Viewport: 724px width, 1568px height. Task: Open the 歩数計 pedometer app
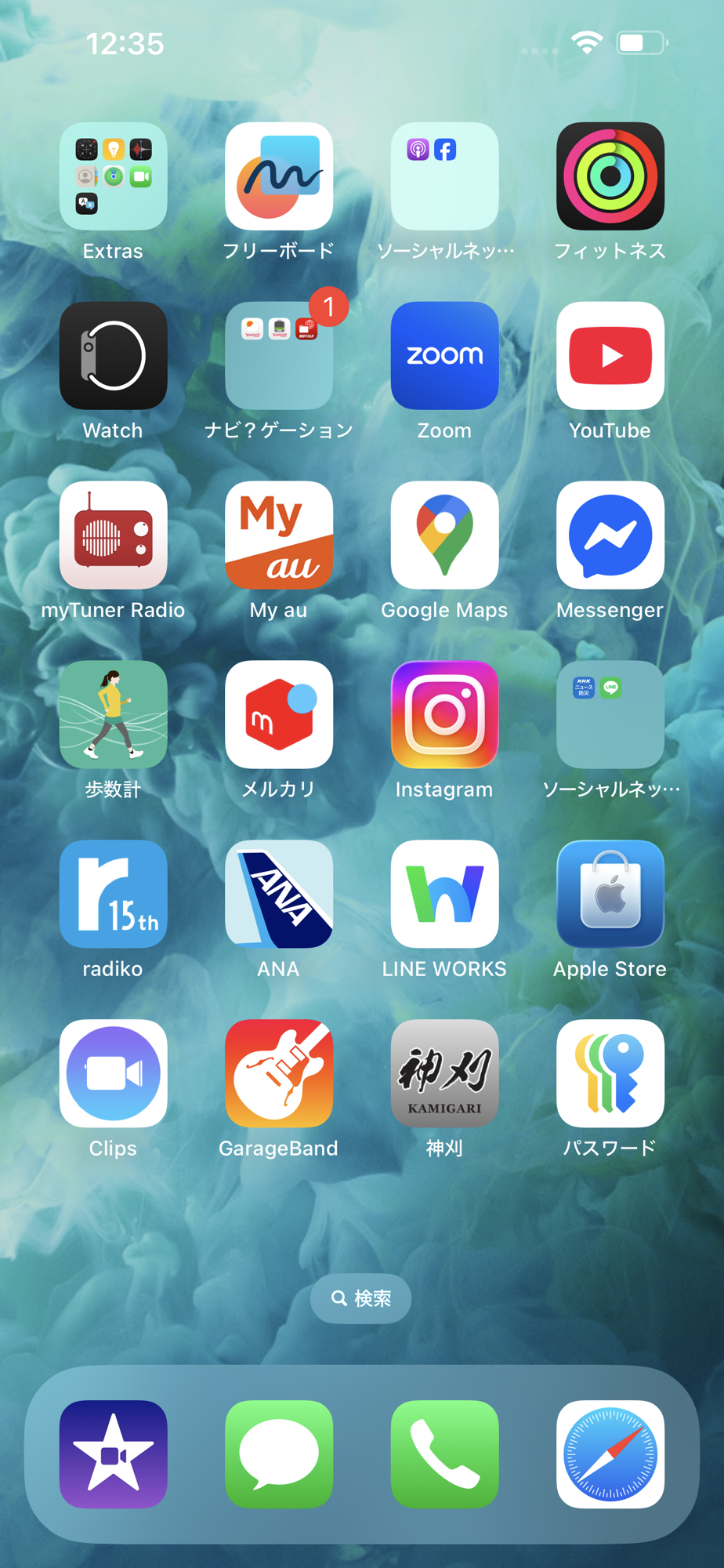[113, 715]
